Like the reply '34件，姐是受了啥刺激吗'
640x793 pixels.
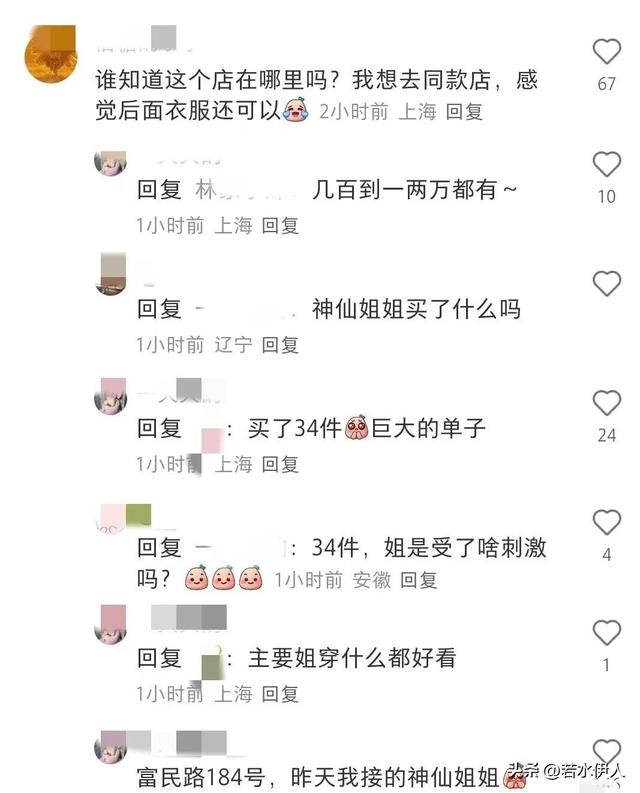(606, 522)
